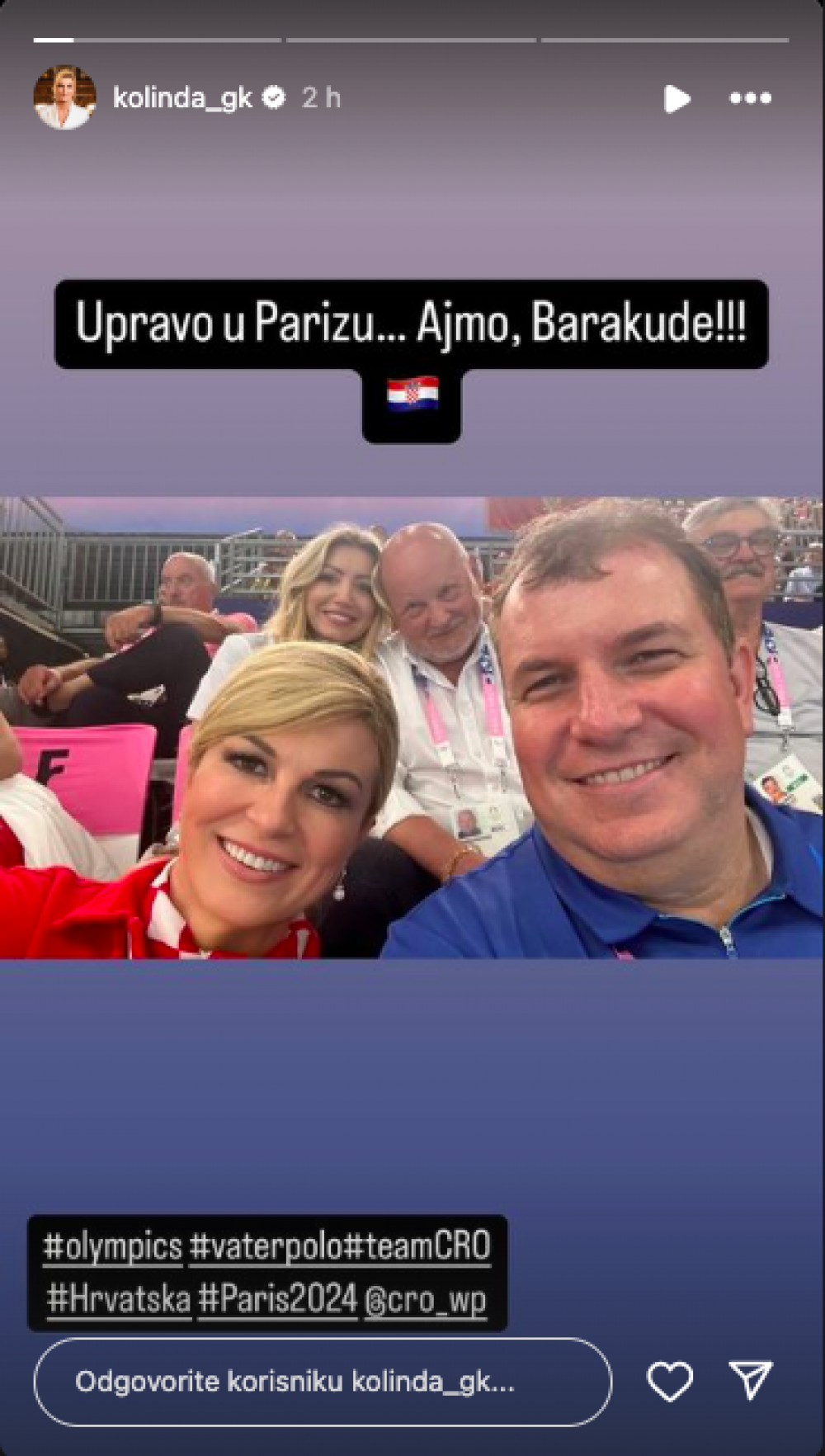
Task: Open kolinda_gk profile picture
Action: 64,97
